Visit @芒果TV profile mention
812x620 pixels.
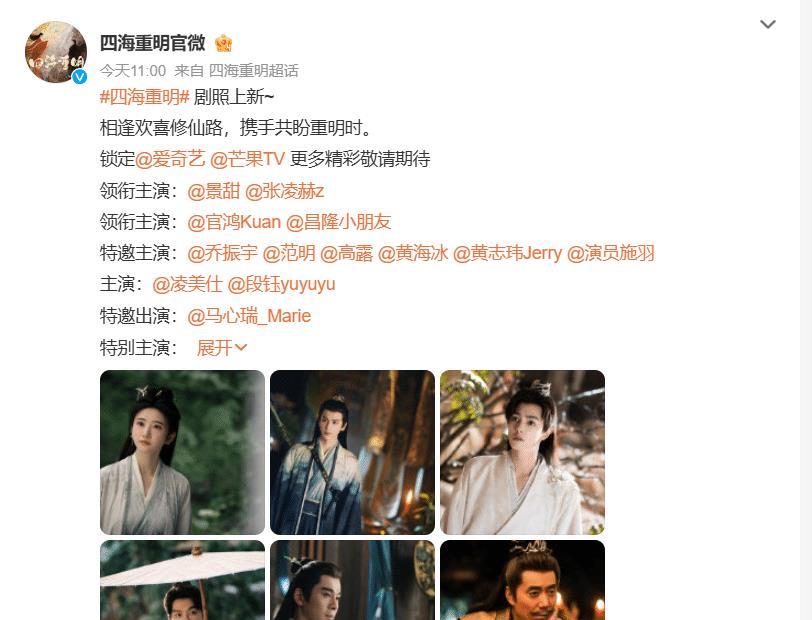248,159
